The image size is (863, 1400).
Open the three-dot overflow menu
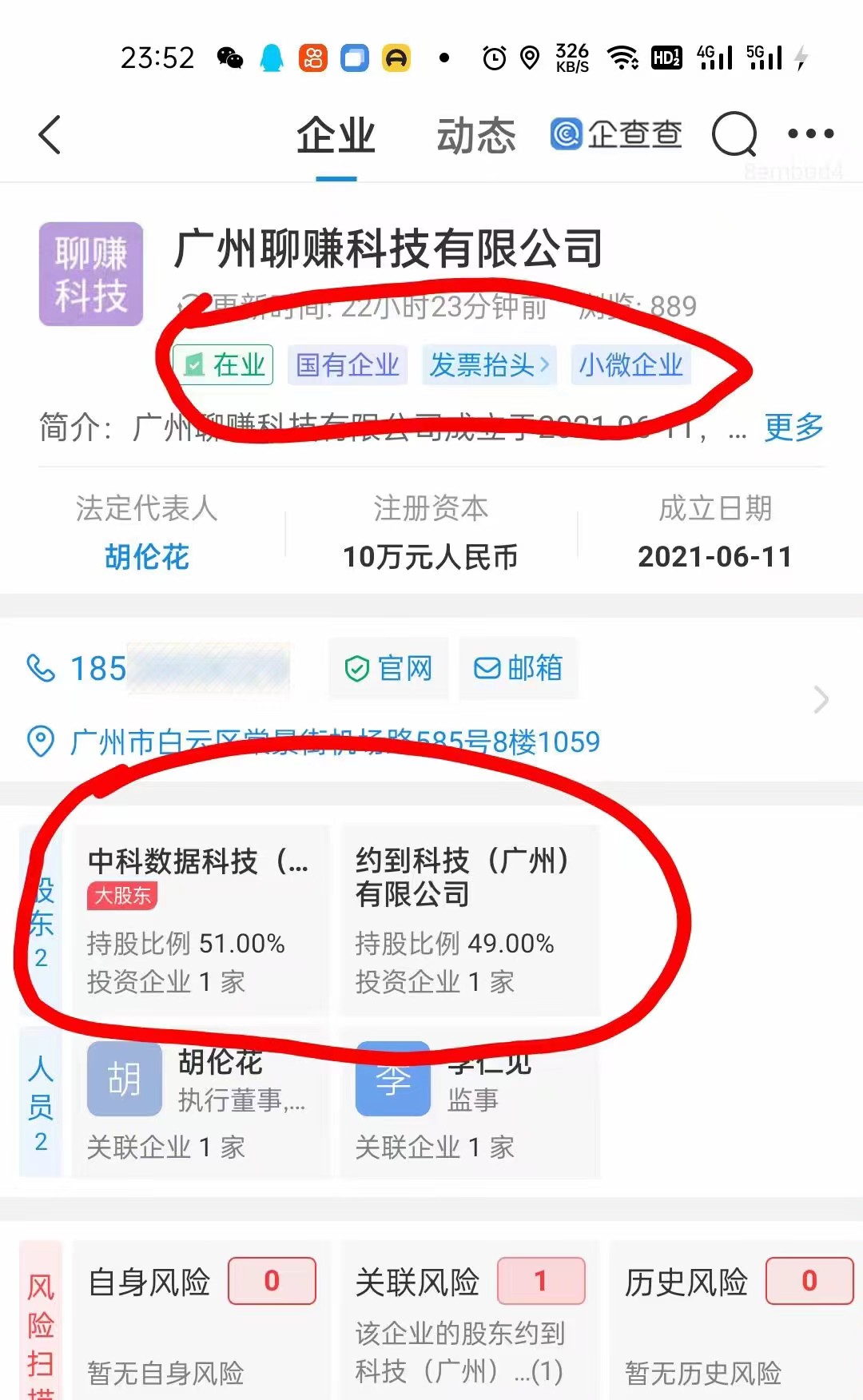click(810, 134)
